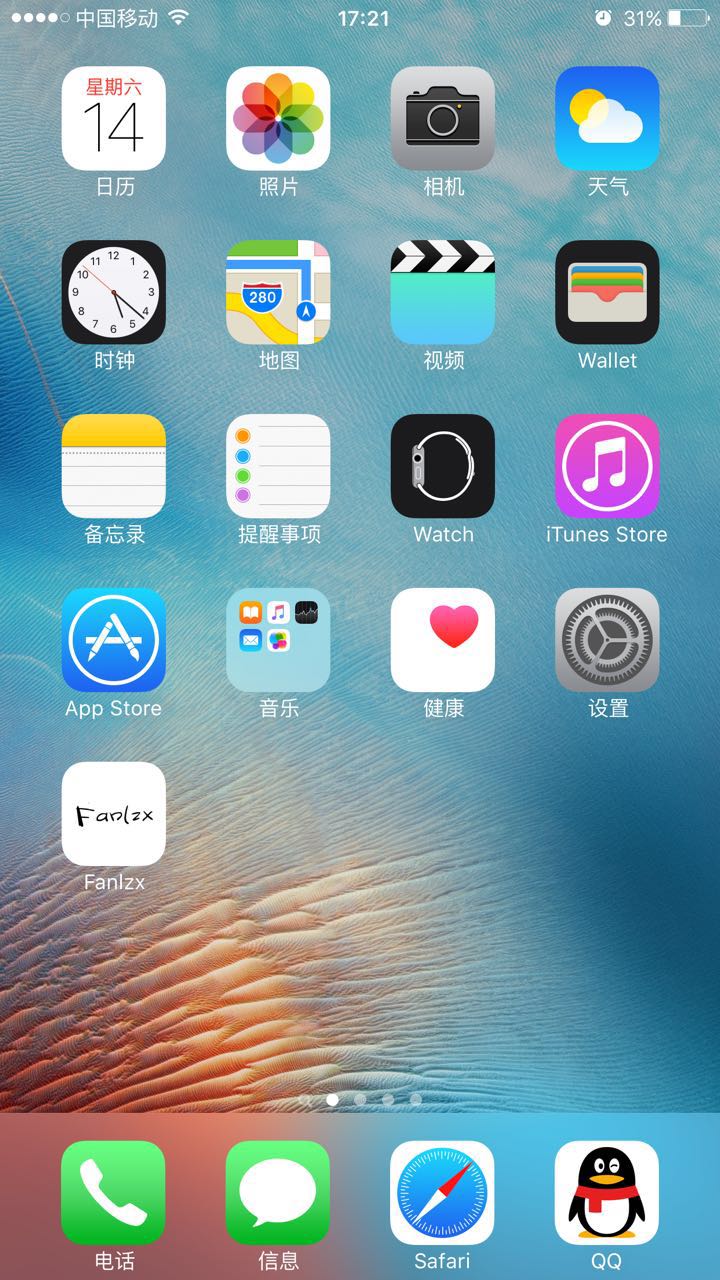Open Safari browser in dock
720x1280 pixels.
442,1192
